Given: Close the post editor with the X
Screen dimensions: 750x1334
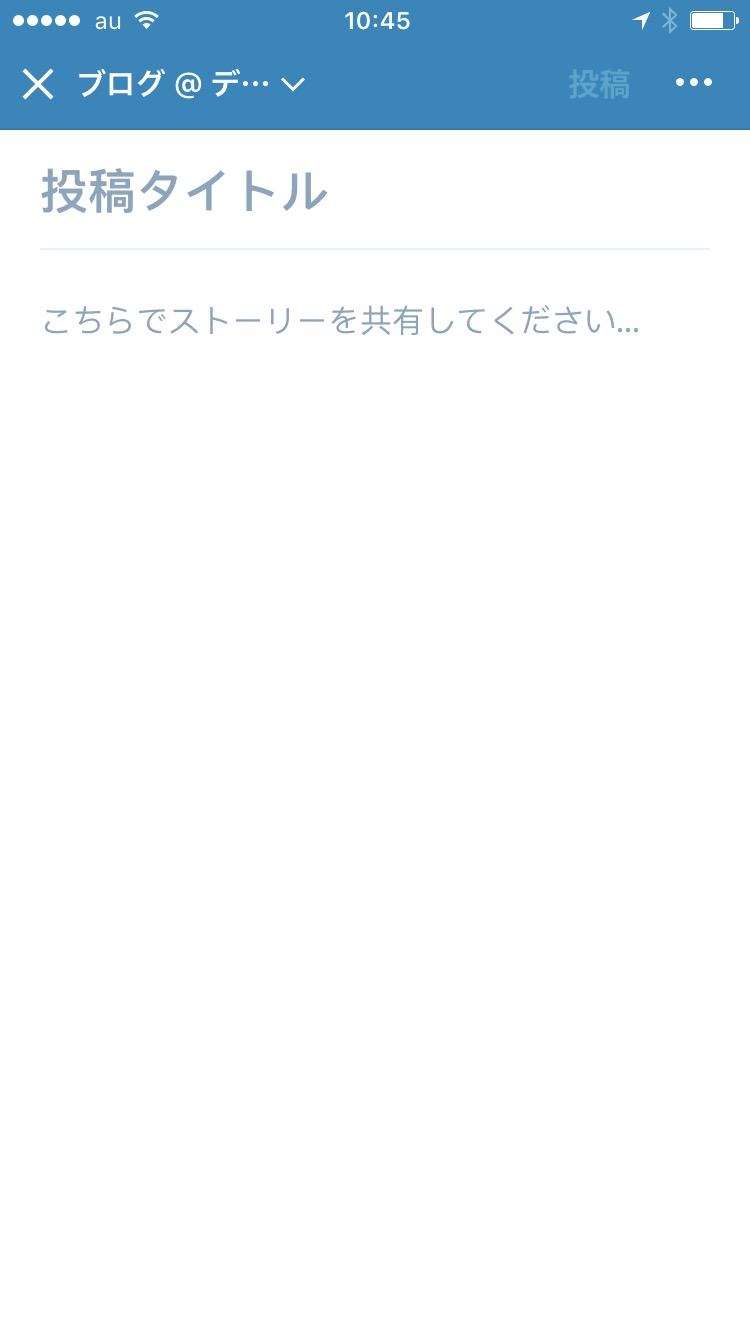Looking at the screenshot, I should tap(38, 85).
